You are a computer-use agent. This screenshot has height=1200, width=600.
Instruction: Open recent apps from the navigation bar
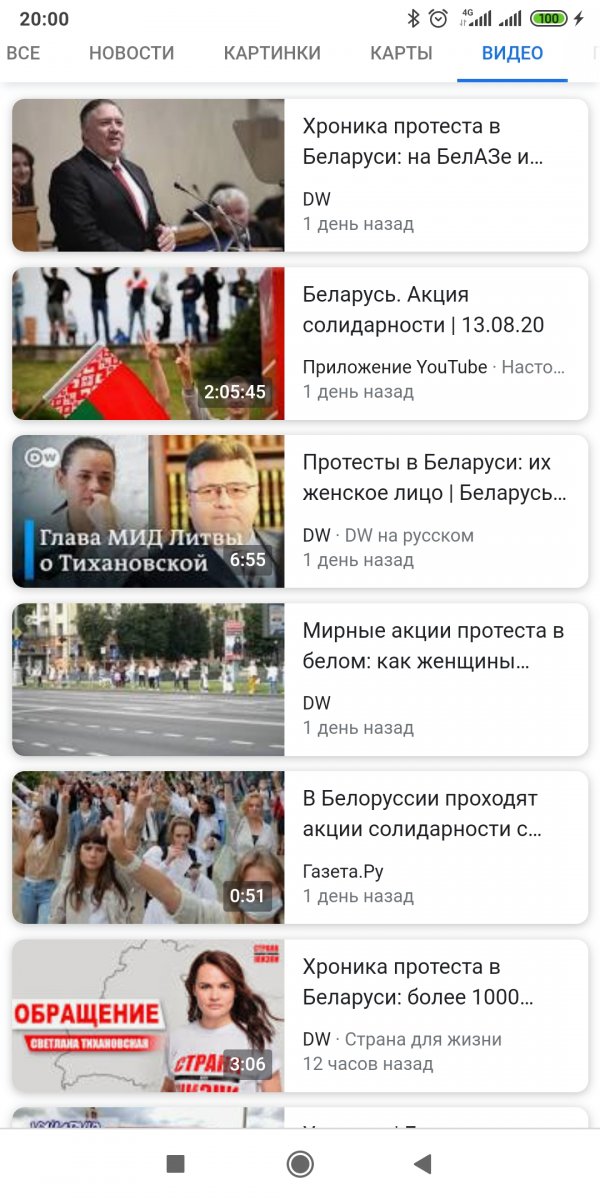click(x=175, y=1163)
